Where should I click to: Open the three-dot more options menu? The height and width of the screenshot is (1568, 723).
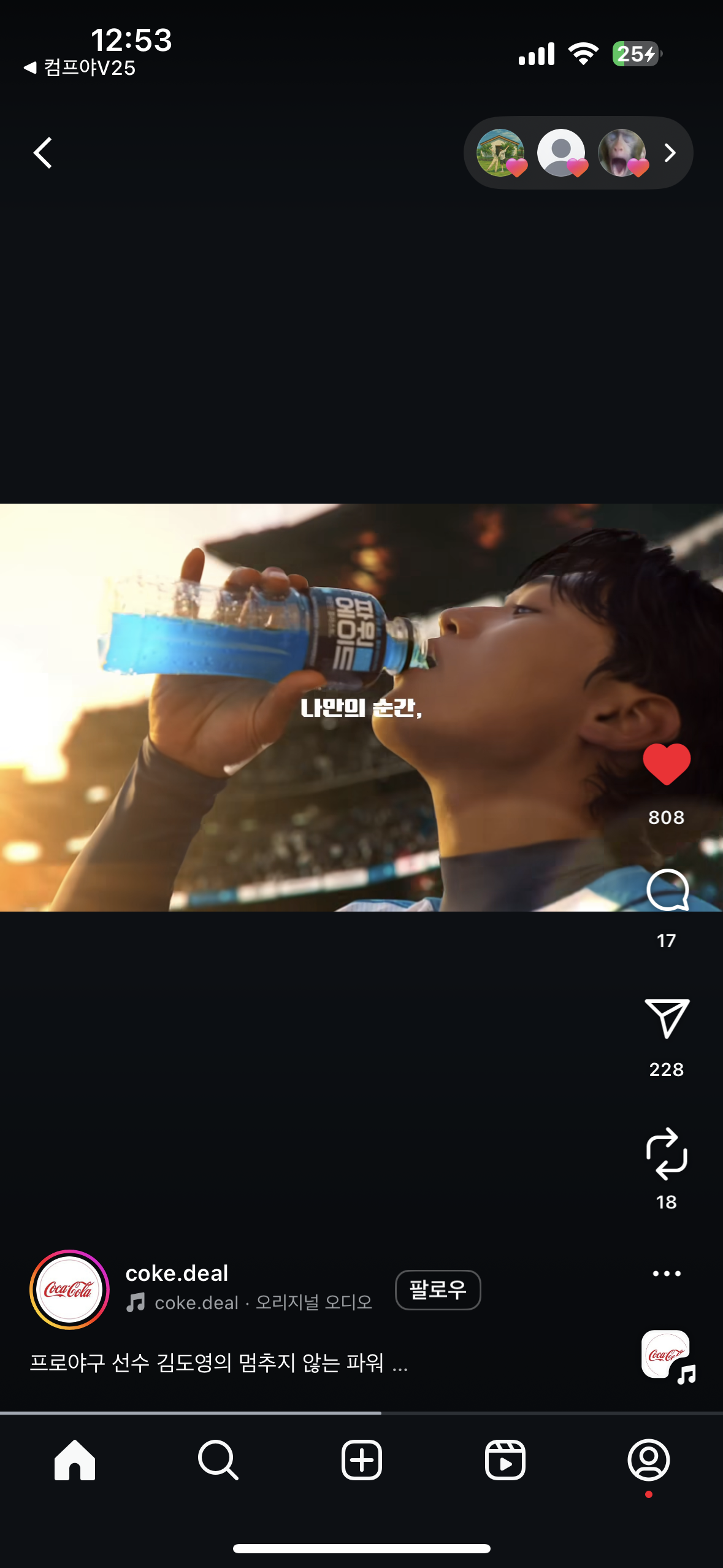(667, 1274)
